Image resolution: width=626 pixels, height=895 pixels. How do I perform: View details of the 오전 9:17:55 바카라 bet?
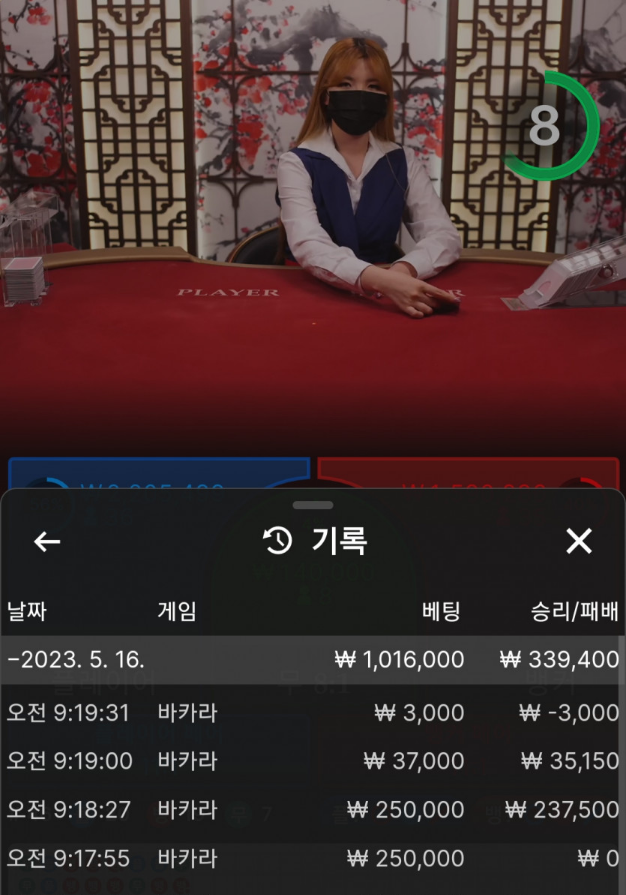click(312, 857)
